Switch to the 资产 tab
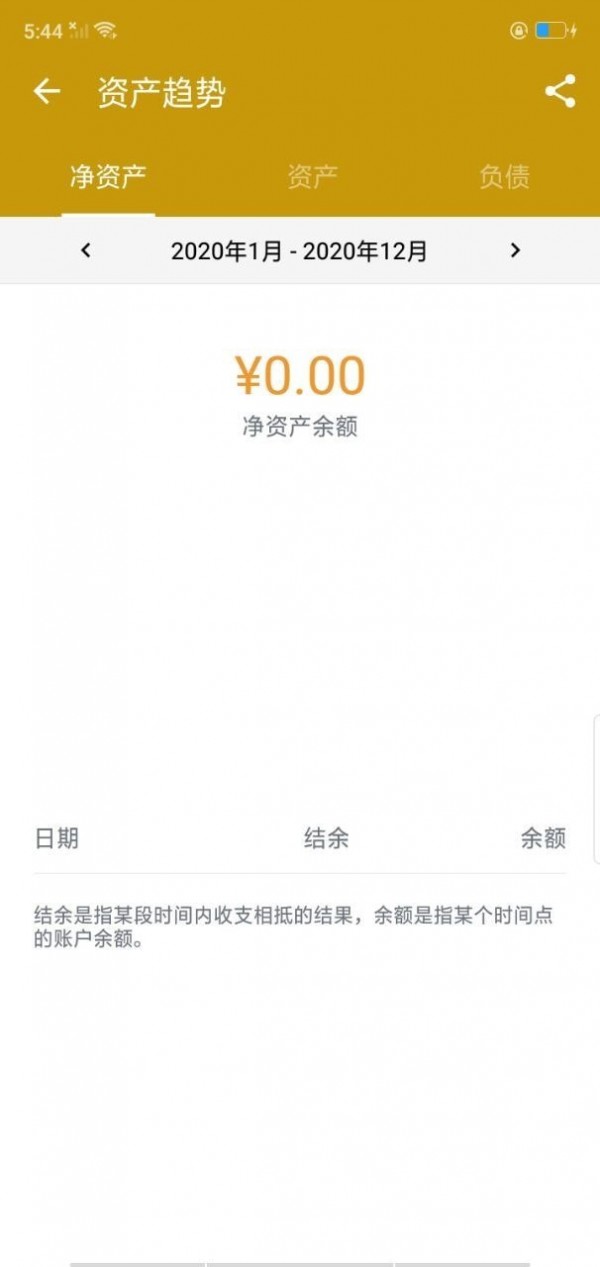Viewport: 600px width, 1267px height. 312,177
